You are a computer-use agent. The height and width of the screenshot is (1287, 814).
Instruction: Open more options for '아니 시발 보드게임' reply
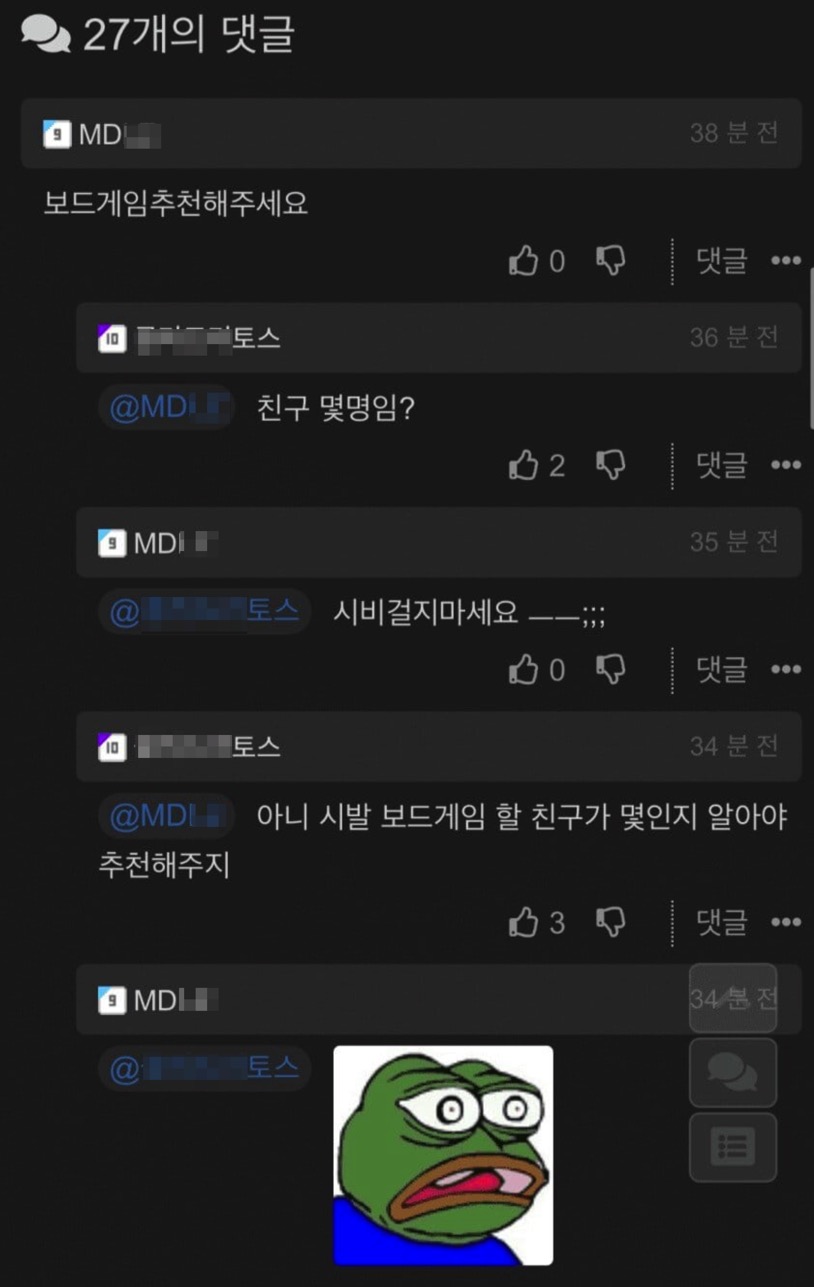pos(786,922)
